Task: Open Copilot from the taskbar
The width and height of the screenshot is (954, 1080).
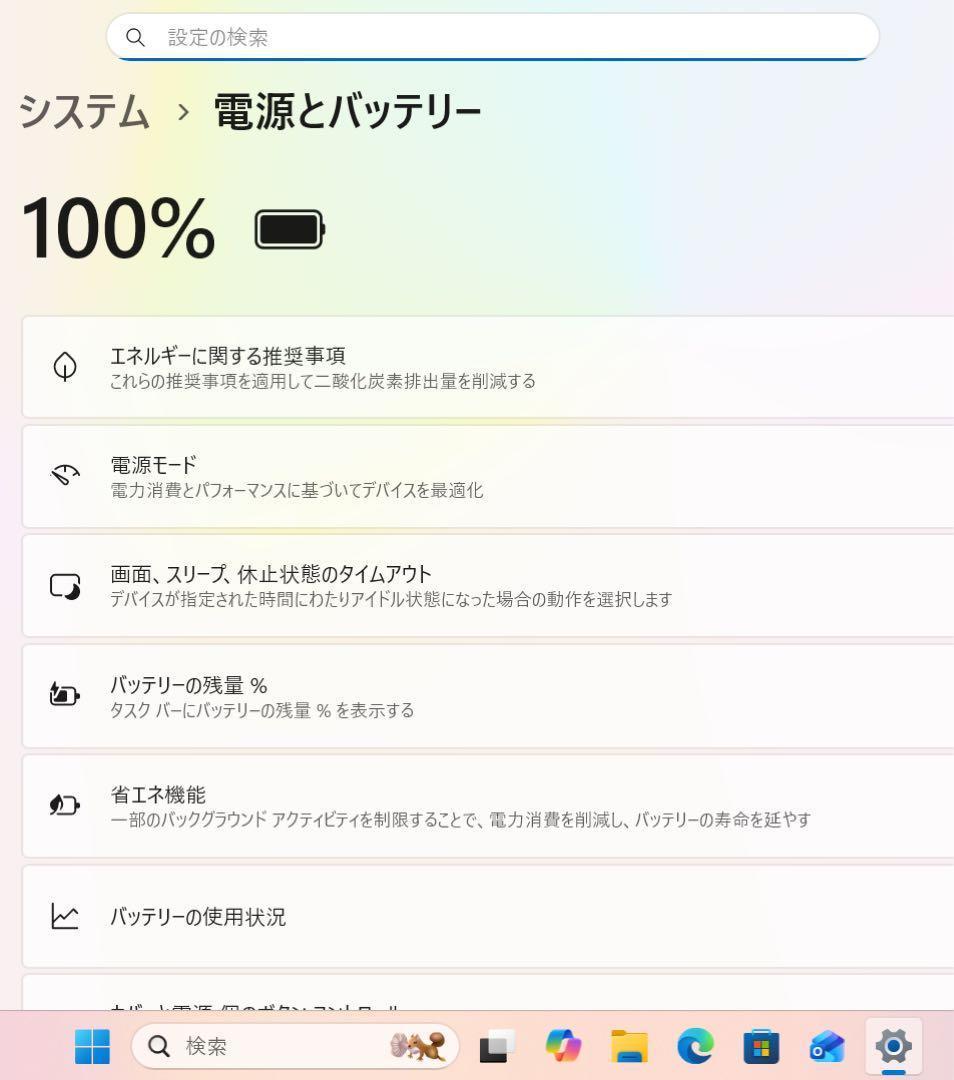Action: [x=562, y=1047]
